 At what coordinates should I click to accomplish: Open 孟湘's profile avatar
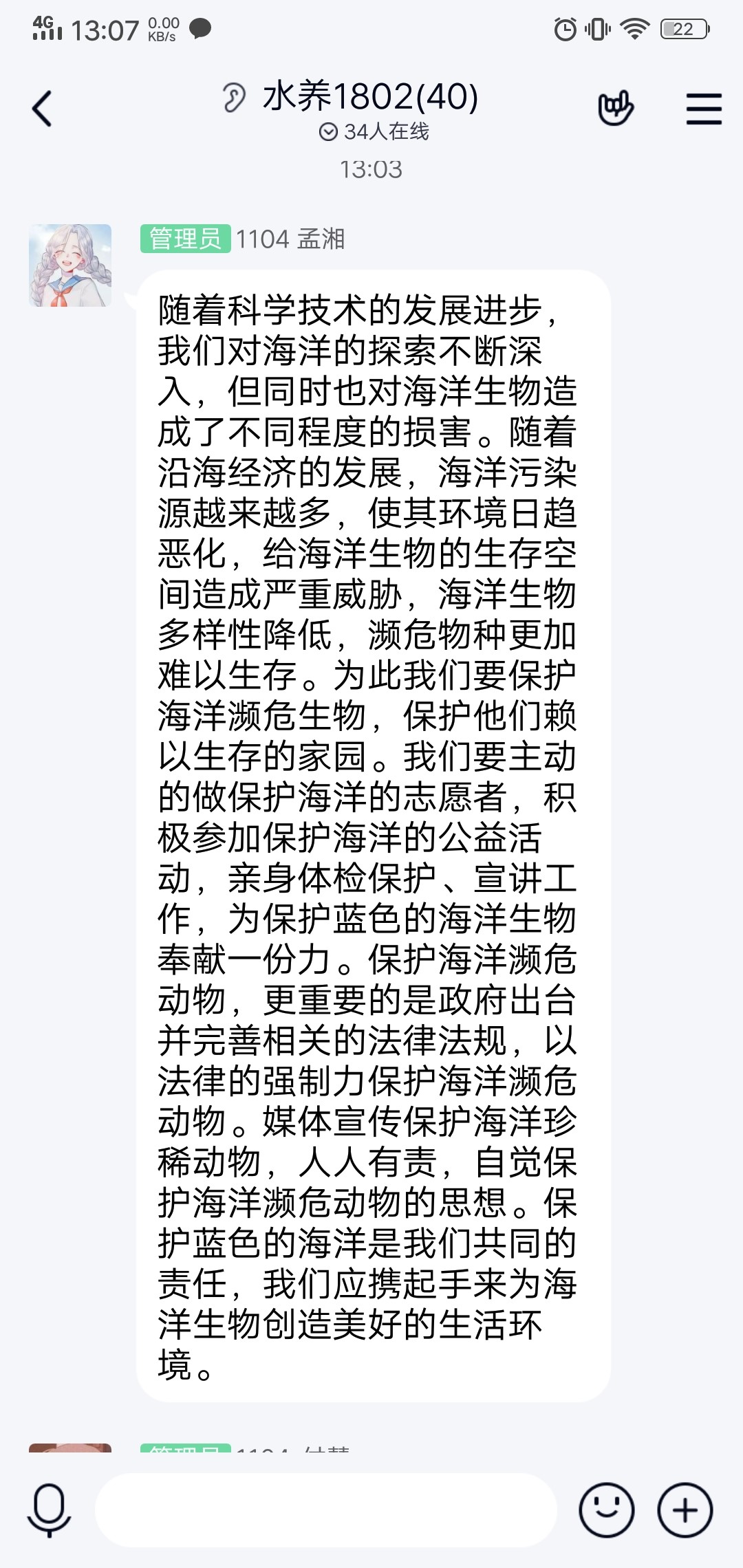coord(70,265)
